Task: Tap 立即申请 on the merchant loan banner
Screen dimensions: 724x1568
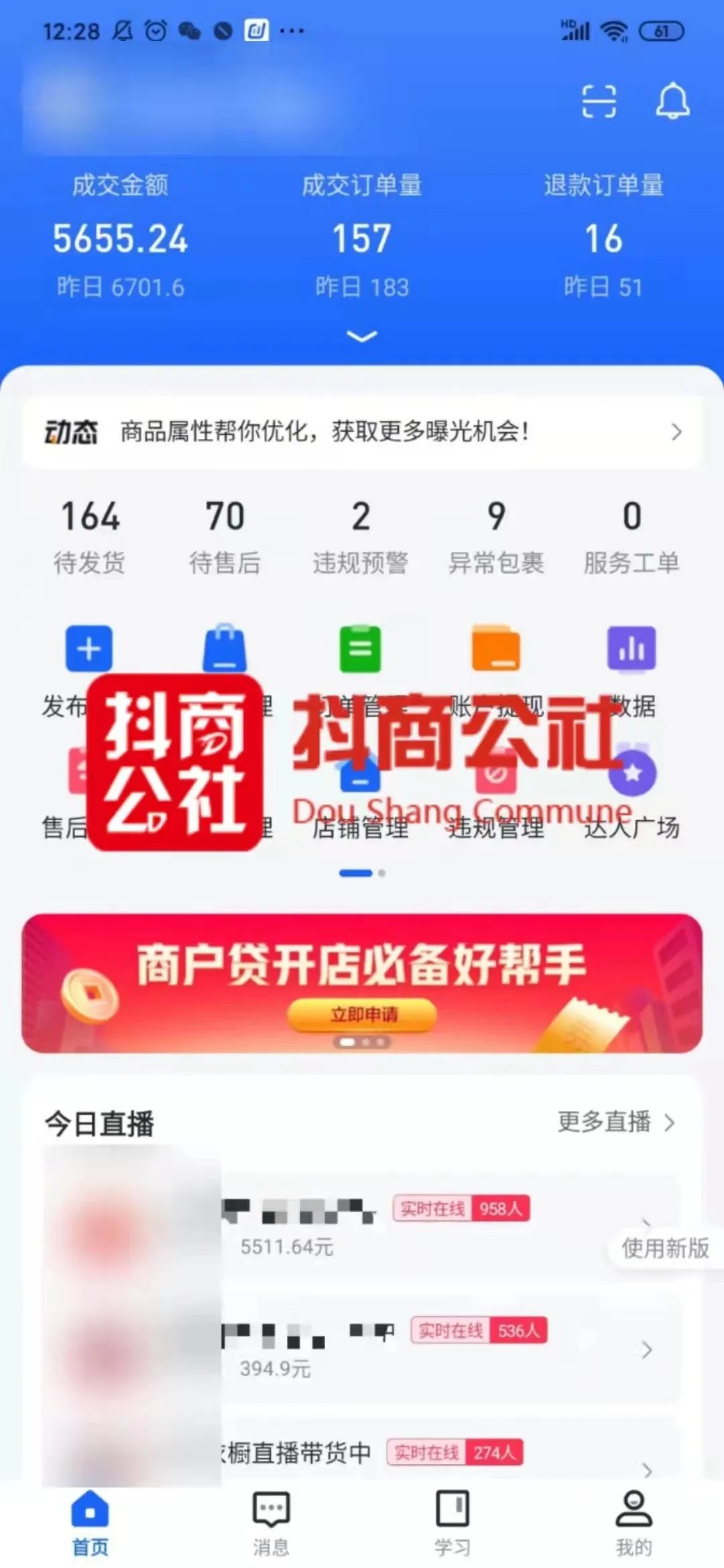Action: pyautogui.click(x=362, y=1014)
